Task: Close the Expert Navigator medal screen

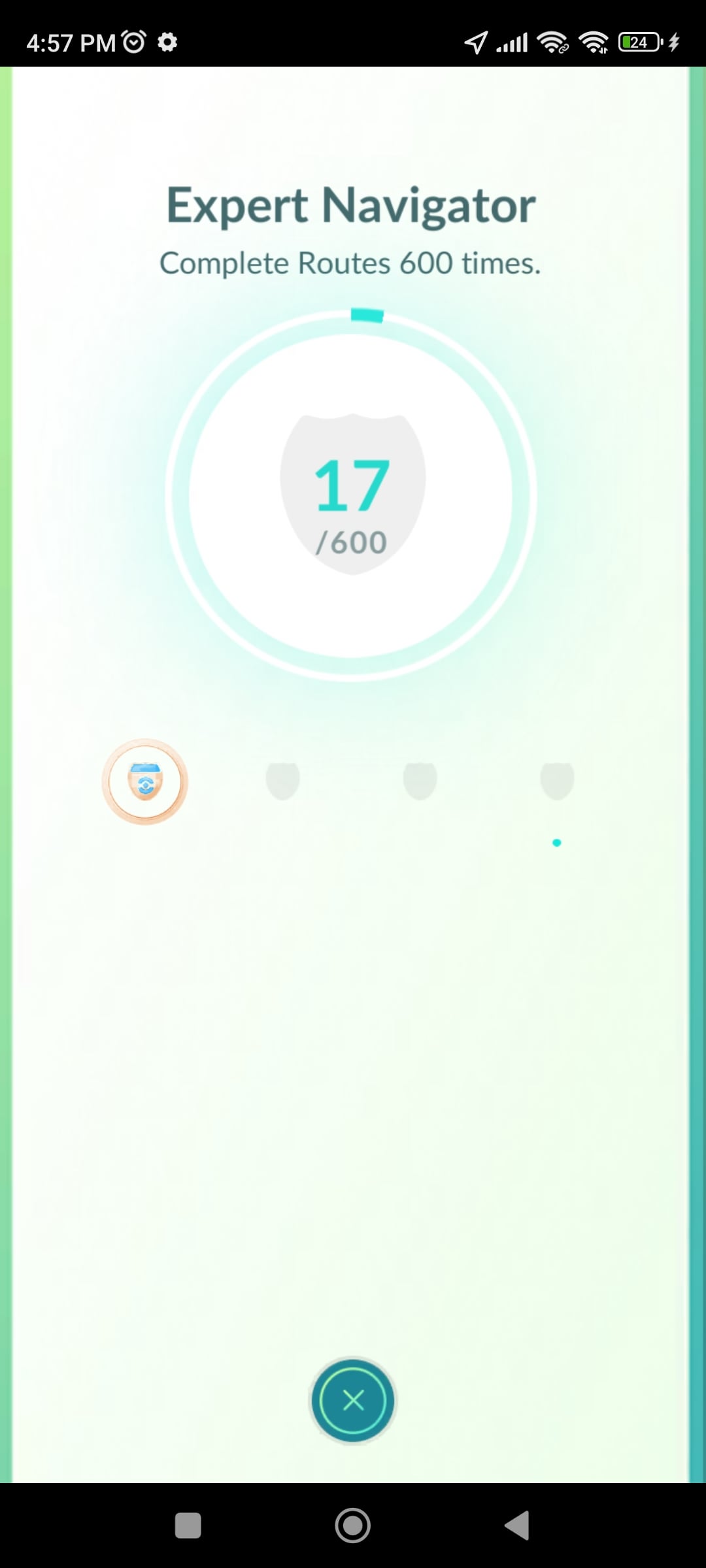Action: tap(353, 1400)
